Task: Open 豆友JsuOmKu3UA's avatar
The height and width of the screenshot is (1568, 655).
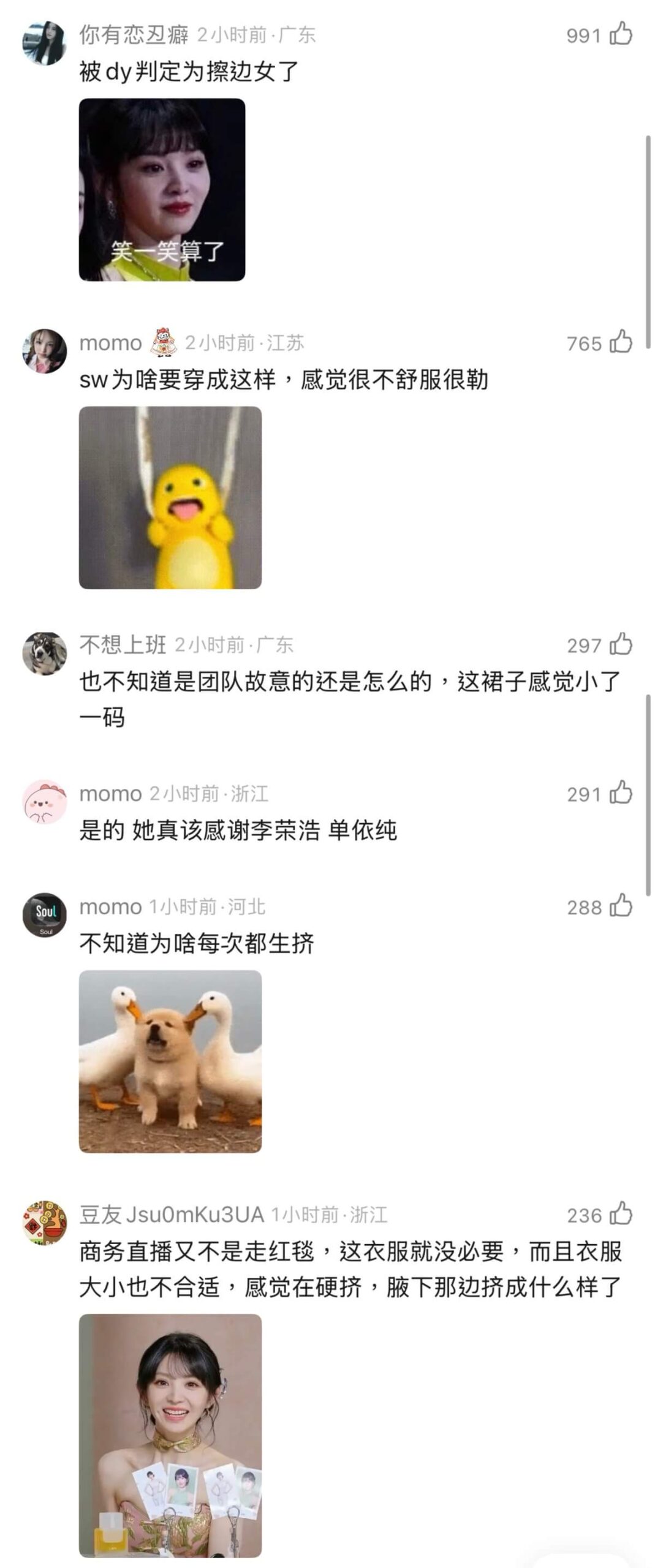Action: 44,1222
